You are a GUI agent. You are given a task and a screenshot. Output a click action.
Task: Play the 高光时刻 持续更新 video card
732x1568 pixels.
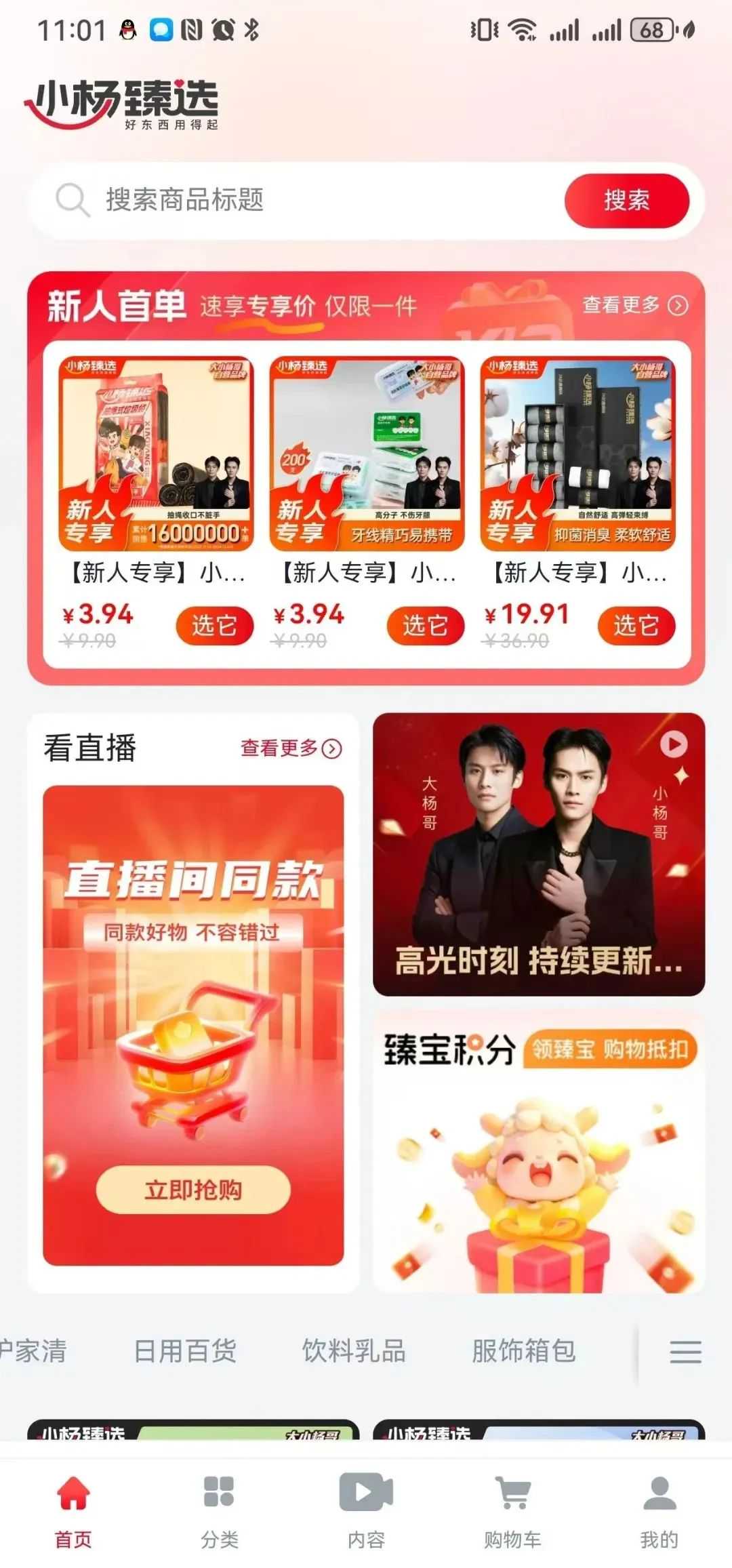pos(539,854)
